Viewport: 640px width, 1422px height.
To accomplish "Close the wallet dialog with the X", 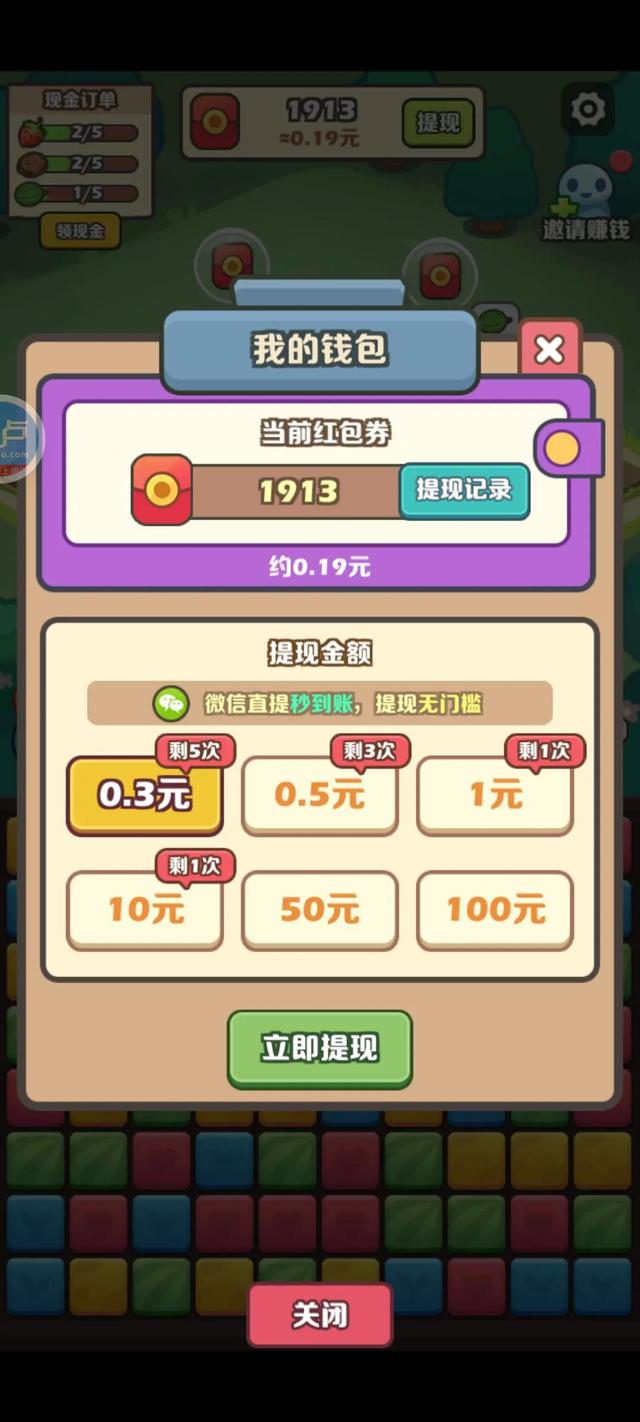I will [549, 349].
